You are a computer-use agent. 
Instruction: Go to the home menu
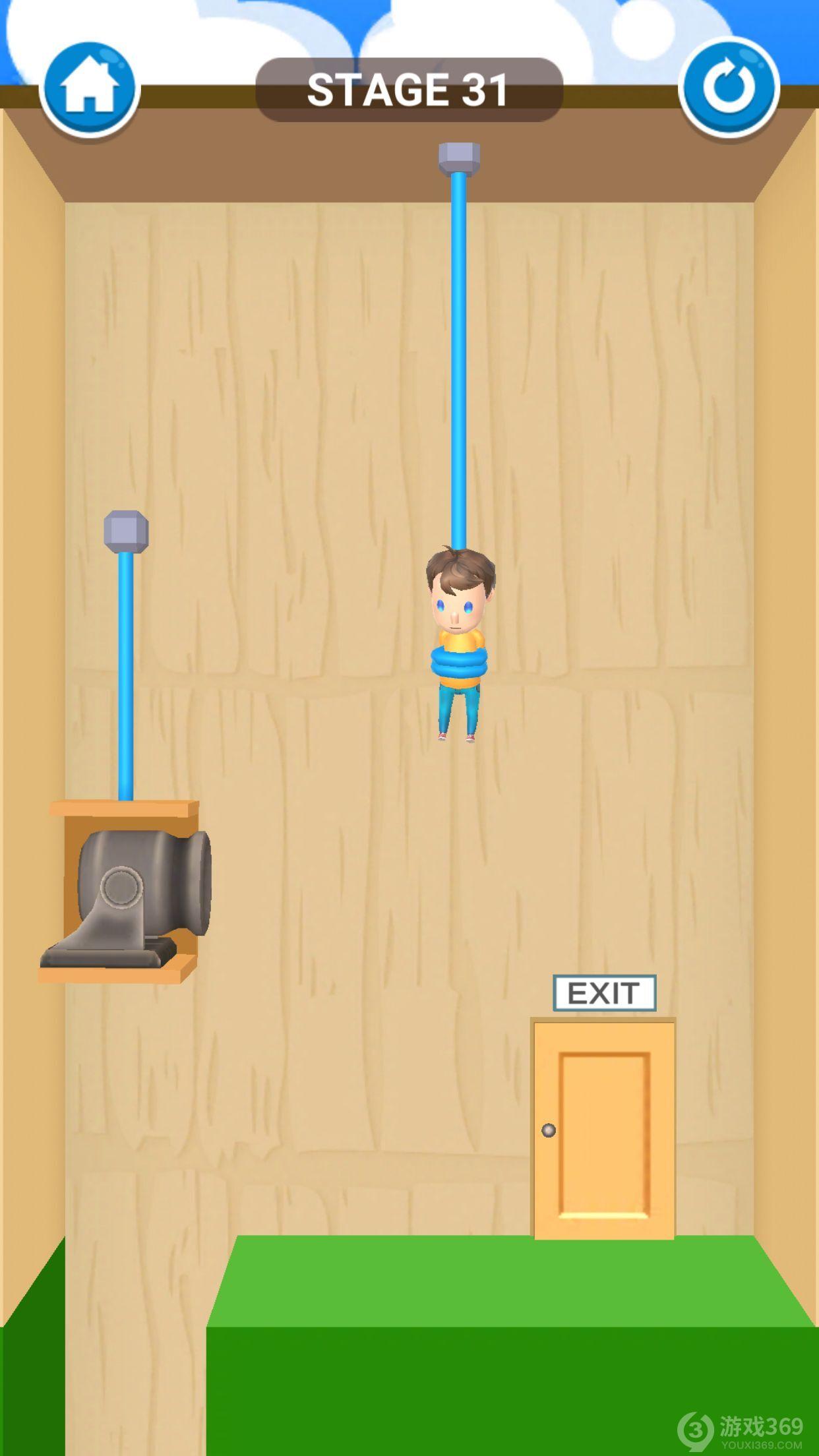point(90,88)
